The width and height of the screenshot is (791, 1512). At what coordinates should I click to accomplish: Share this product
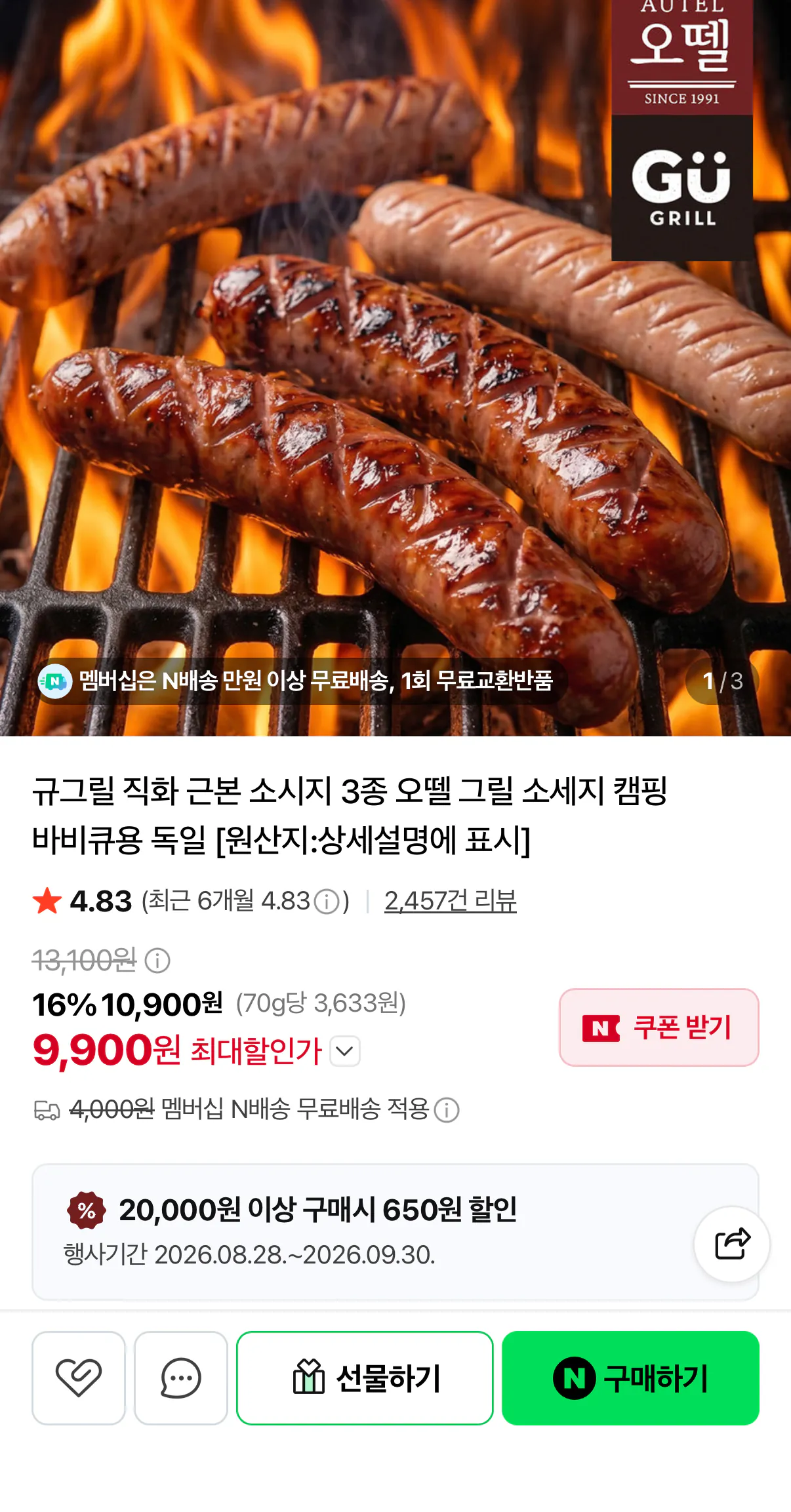click(732, 1244)
